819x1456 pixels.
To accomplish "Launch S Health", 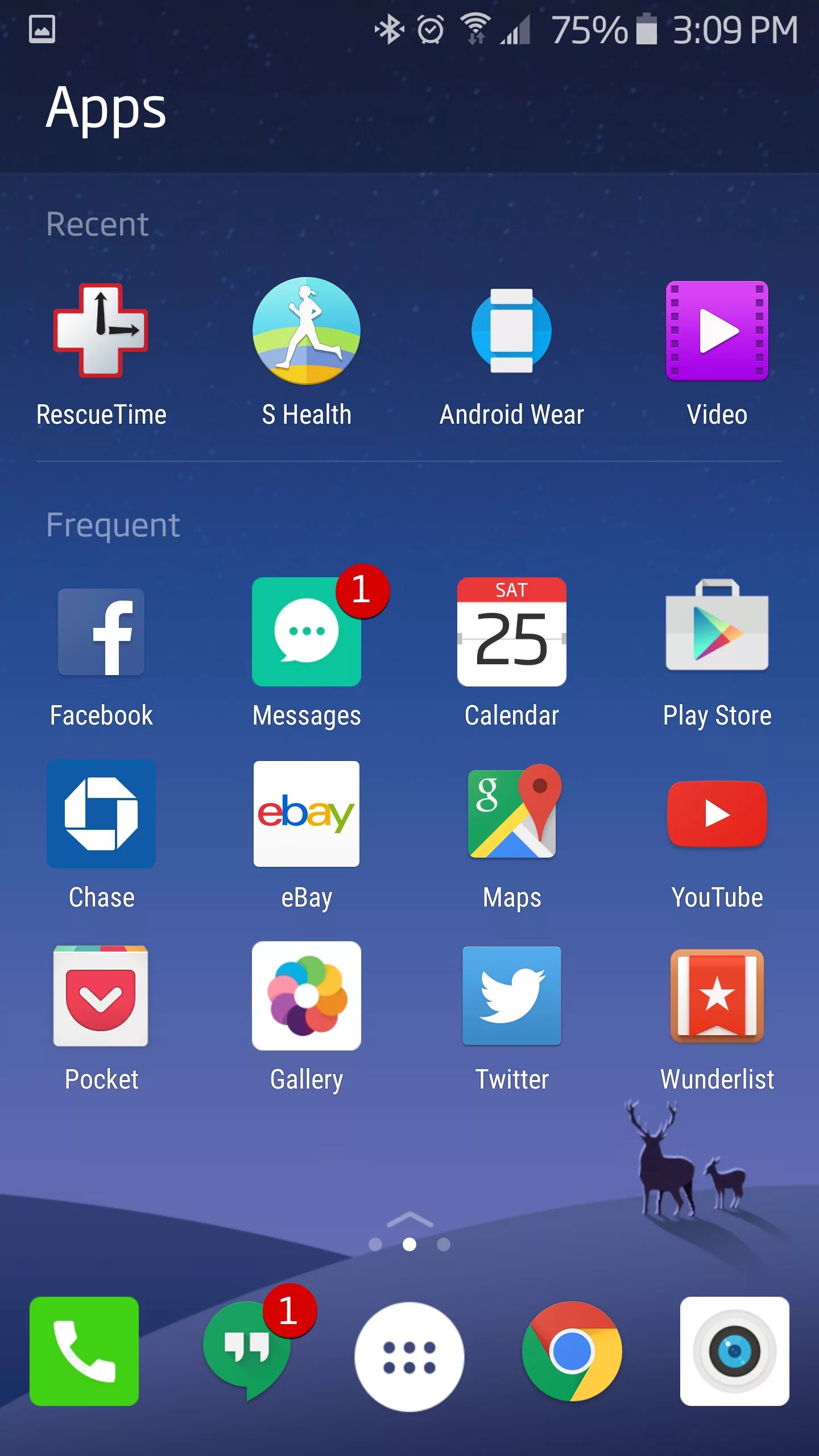I will point(307,330).
